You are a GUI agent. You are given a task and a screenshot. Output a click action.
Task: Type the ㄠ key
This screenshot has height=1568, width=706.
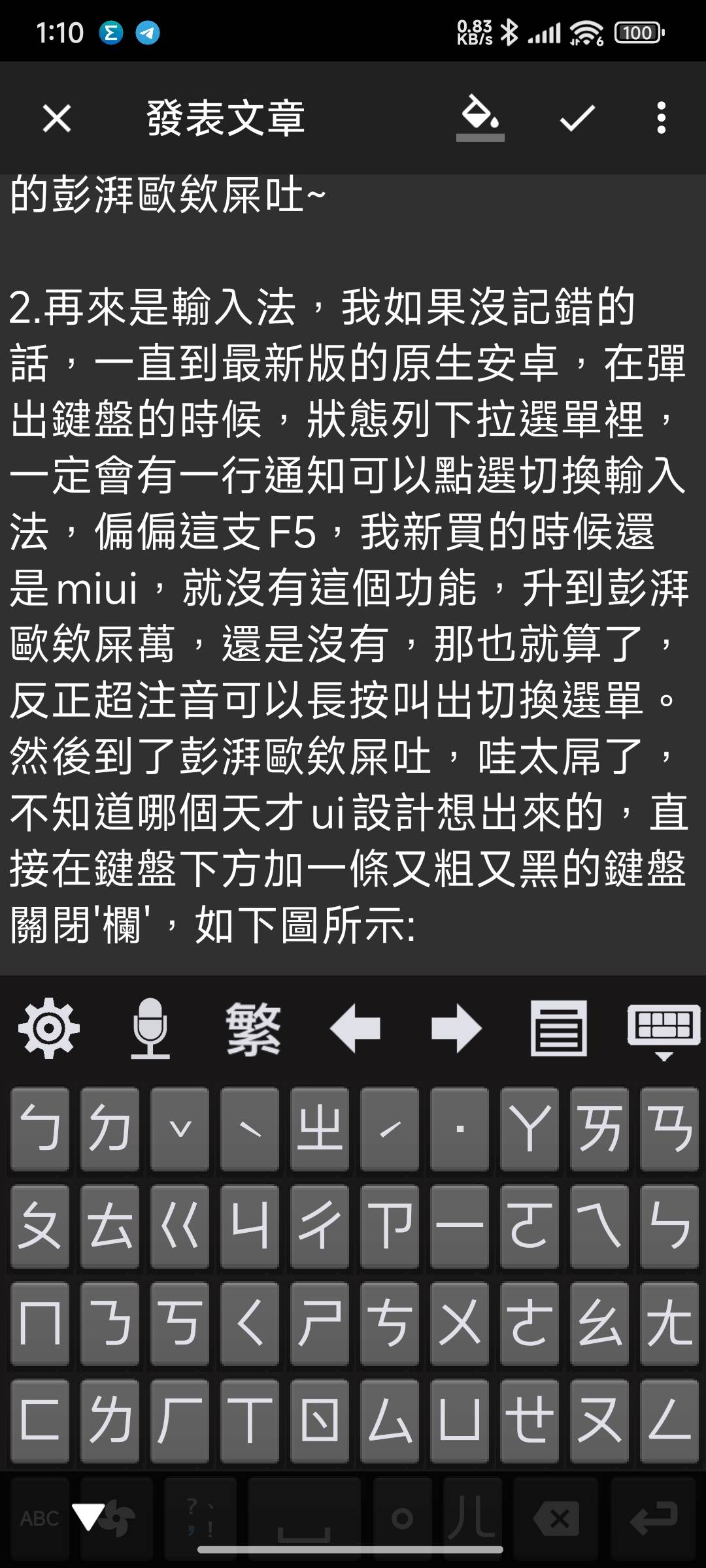click(x=599, y=1324)
